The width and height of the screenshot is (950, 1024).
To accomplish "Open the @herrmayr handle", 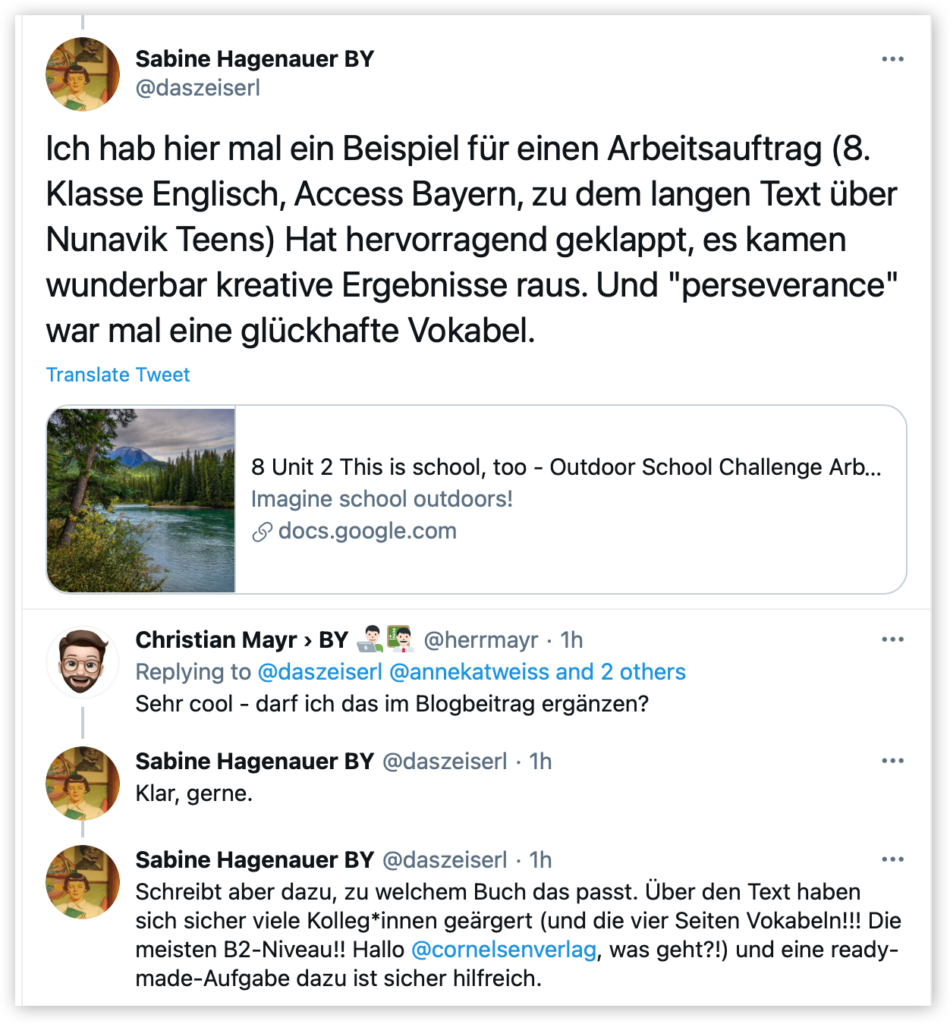I will click(x=481, y=640).
